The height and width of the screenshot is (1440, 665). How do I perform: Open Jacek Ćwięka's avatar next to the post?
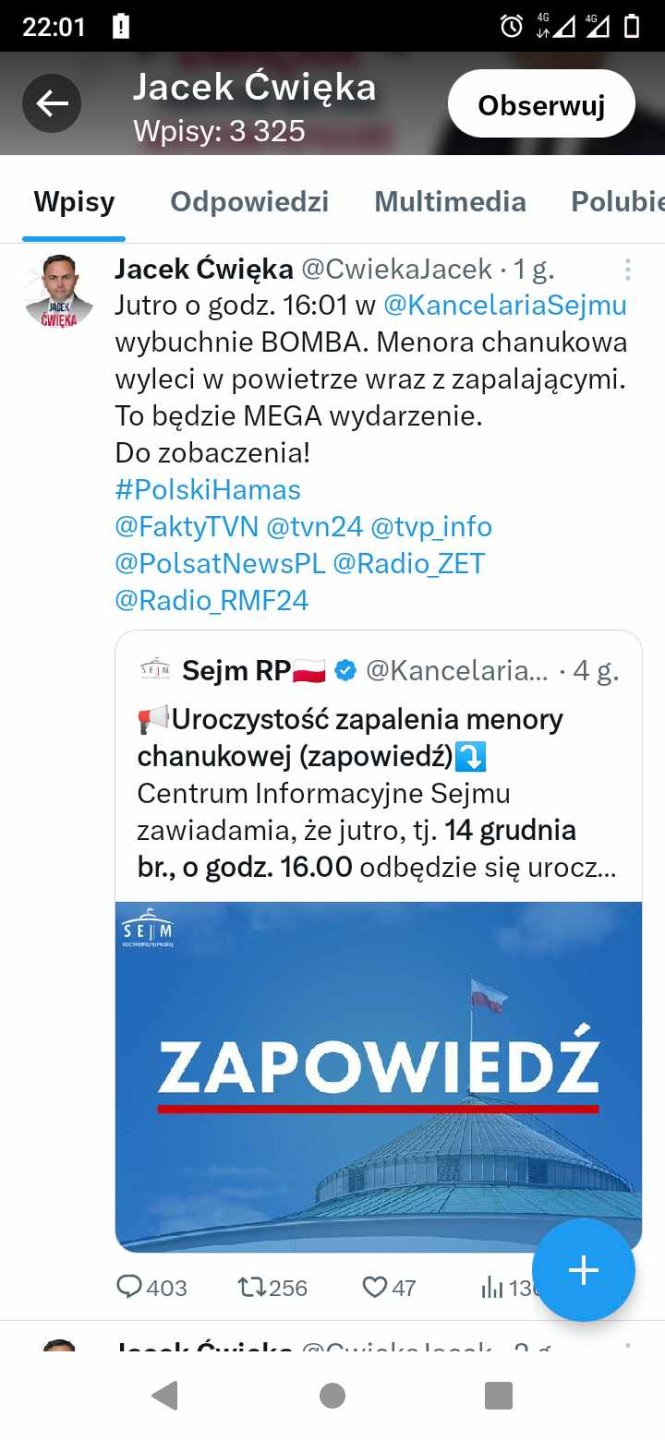coord(58,291)
